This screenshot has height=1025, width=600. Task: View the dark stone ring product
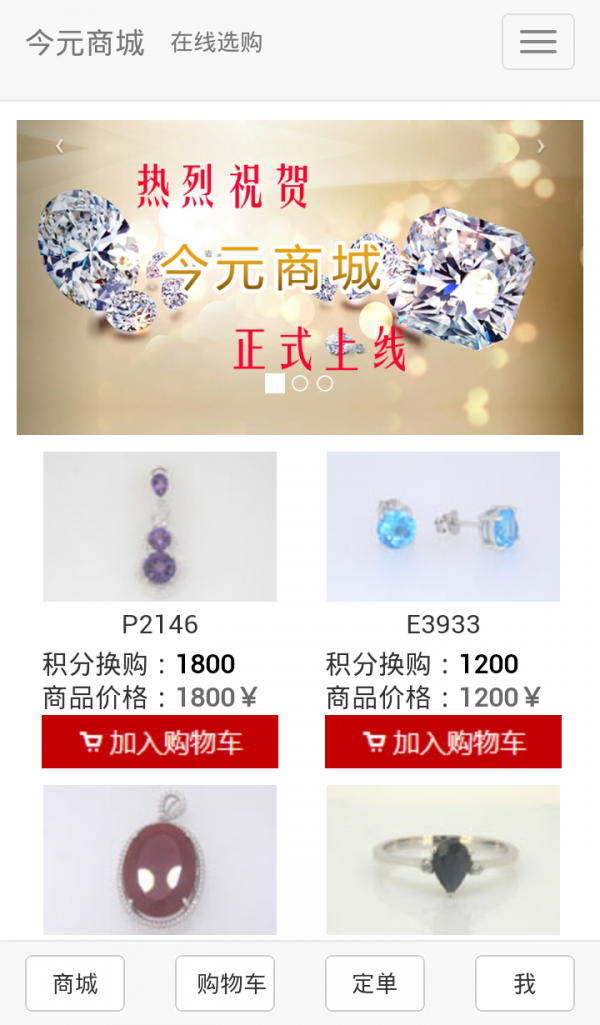tap(443, 860)
